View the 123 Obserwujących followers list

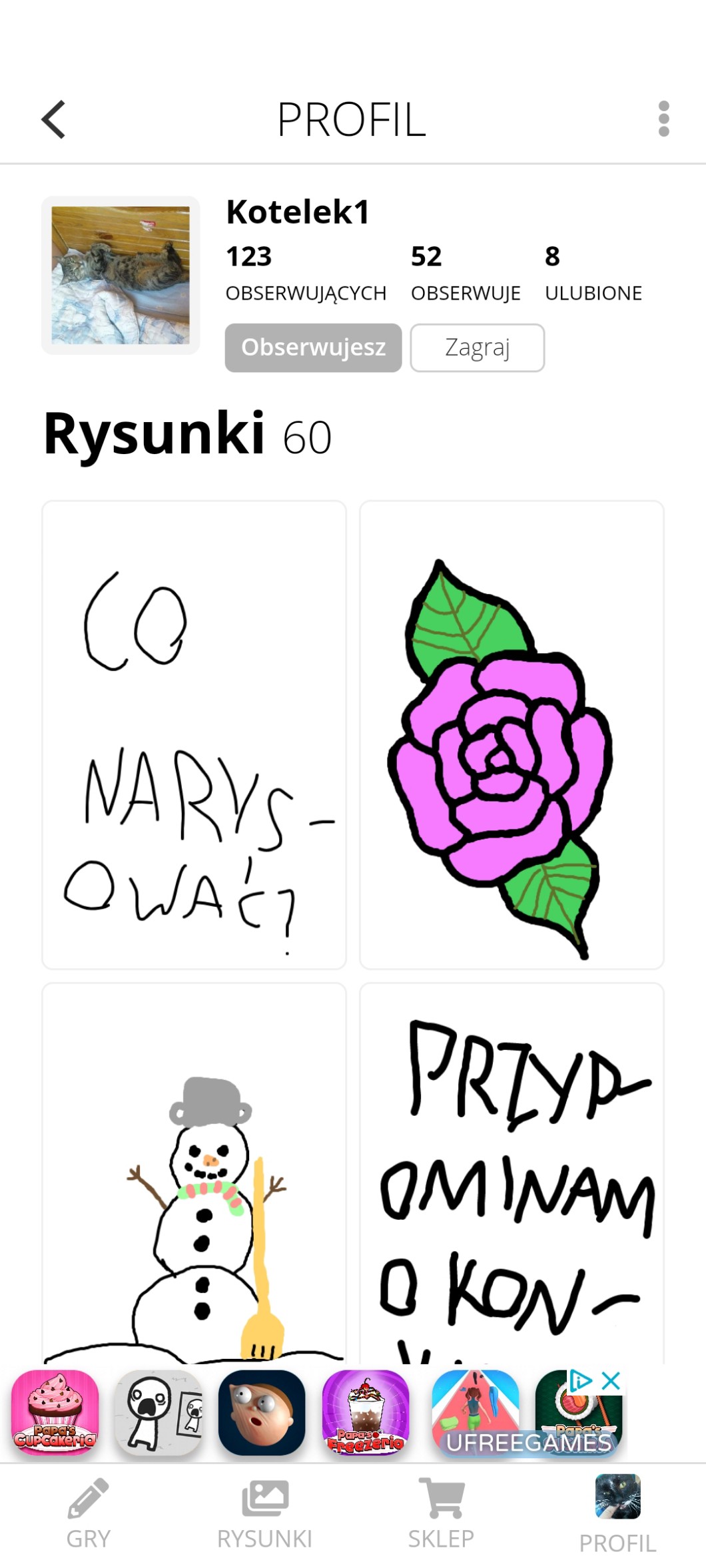(x=306, y=273)
